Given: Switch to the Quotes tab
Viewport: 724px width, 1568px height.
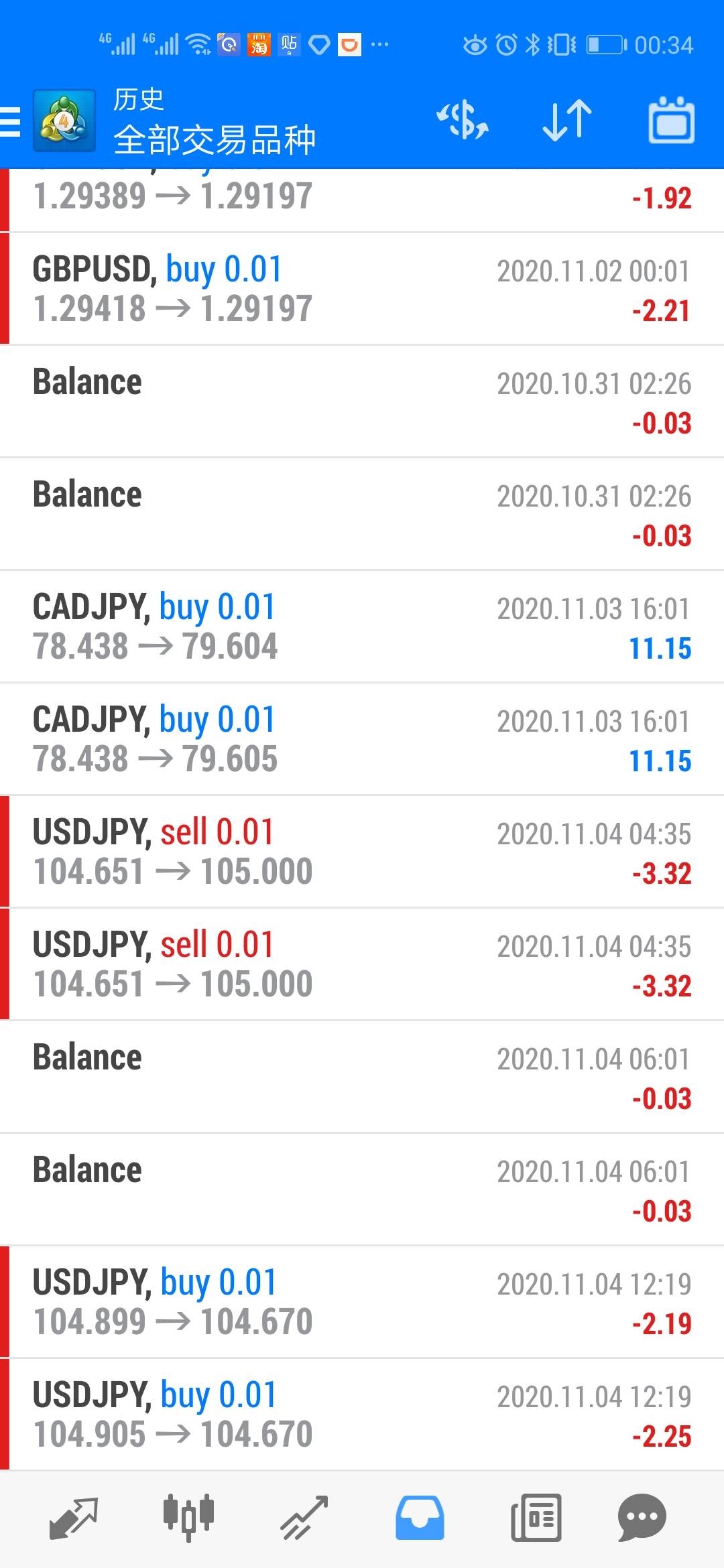Looking at the screenshot, I should 74,1518.
